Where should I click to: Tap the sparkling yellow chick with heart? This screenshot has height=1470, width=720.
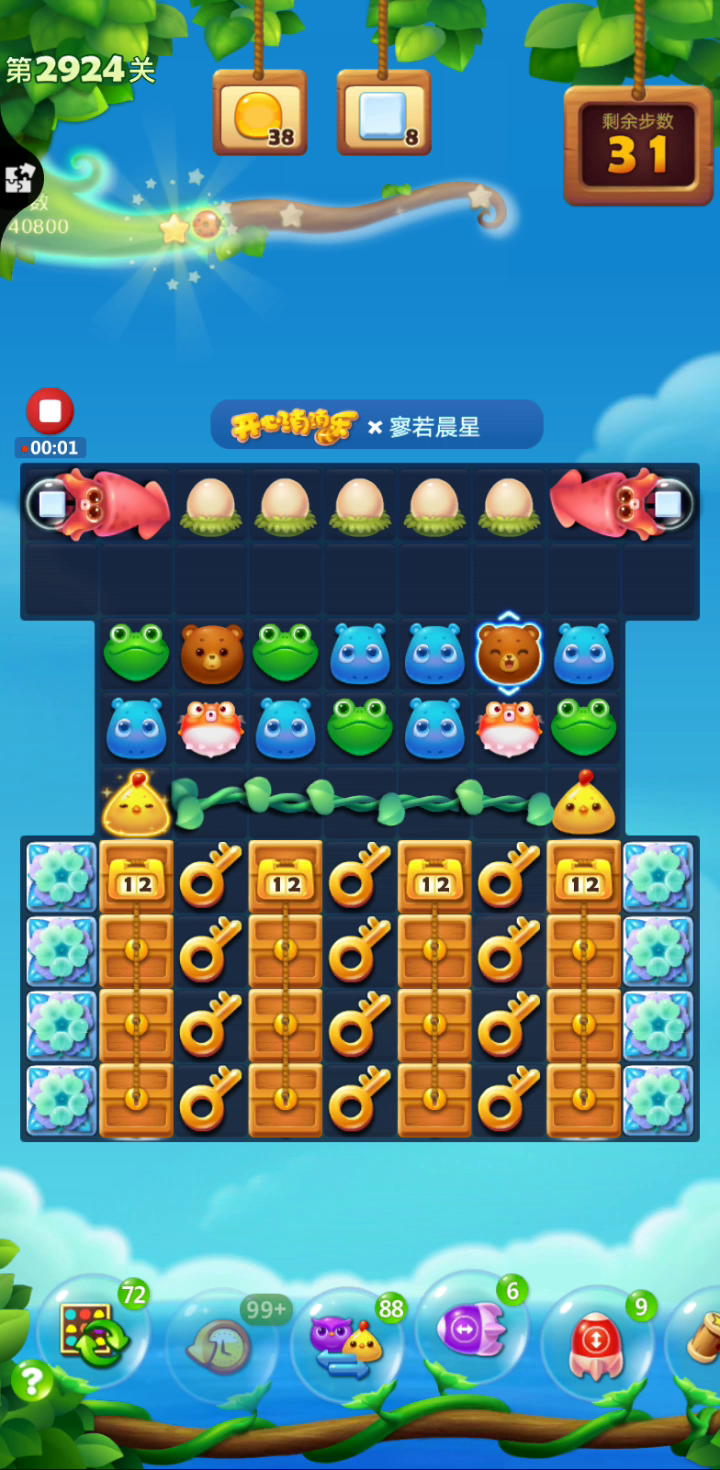[x=136, y=802]
